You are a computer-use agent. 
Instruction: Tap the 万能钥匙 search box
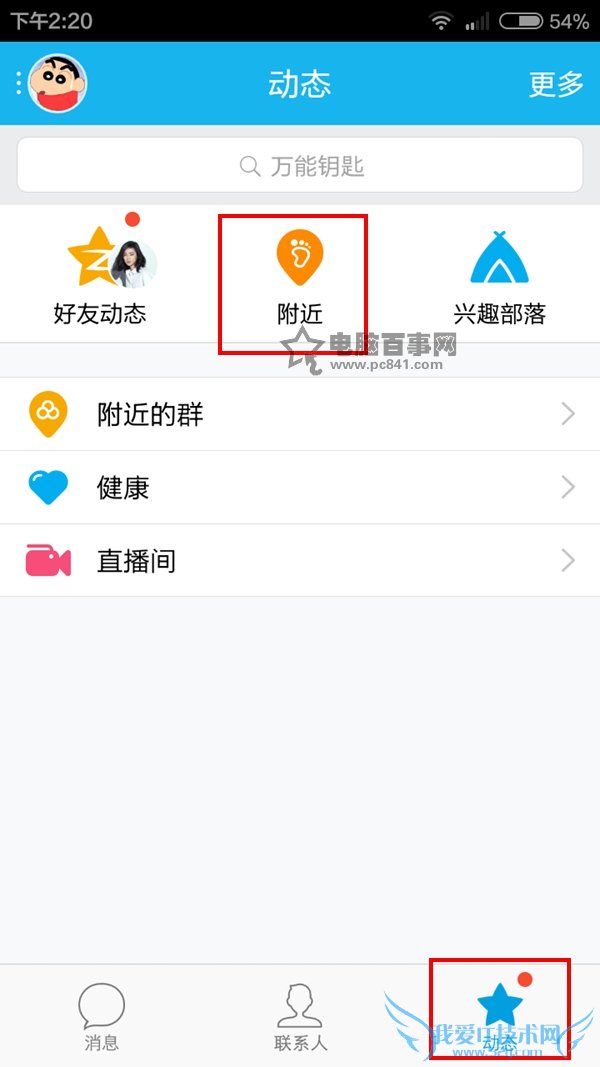pyautogui.click(x=300, y=165)
